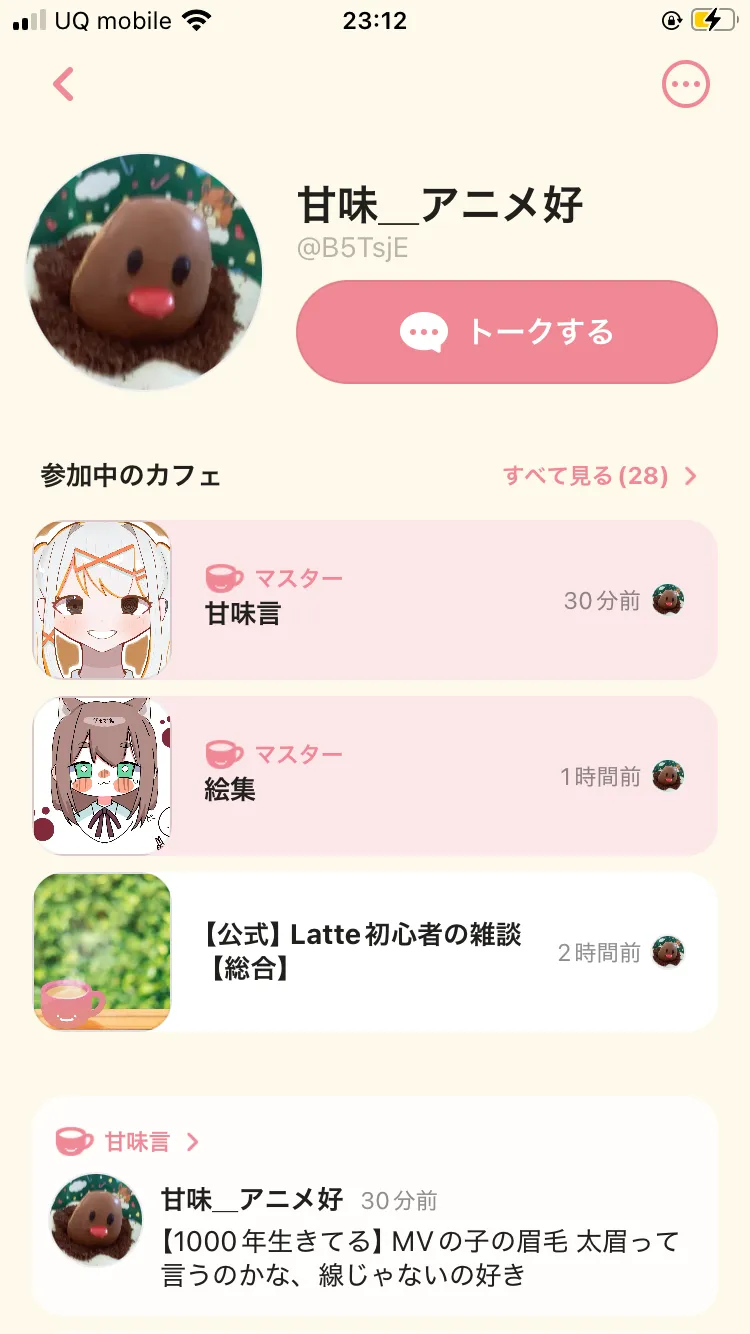Screen dimensions: 750x1334
Task: Tap the トークする button
Action: [x=507, y=332]
